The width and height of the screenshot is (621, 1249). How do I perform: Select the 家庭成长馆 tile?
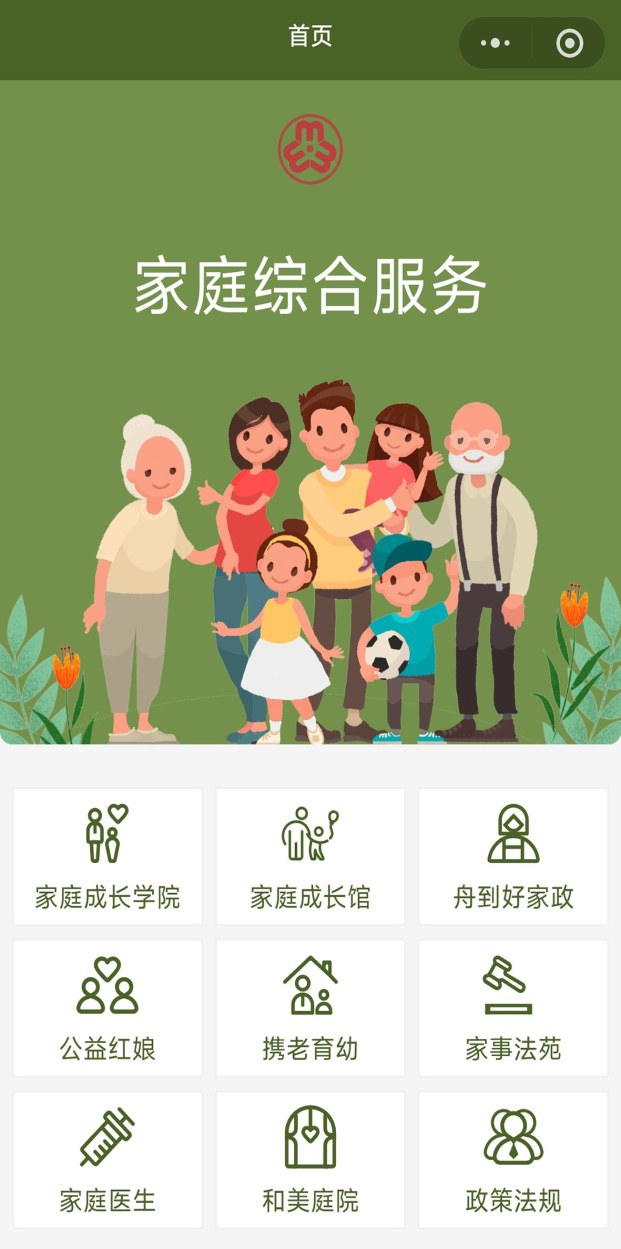pyautogui.click(x=310, y=856)
